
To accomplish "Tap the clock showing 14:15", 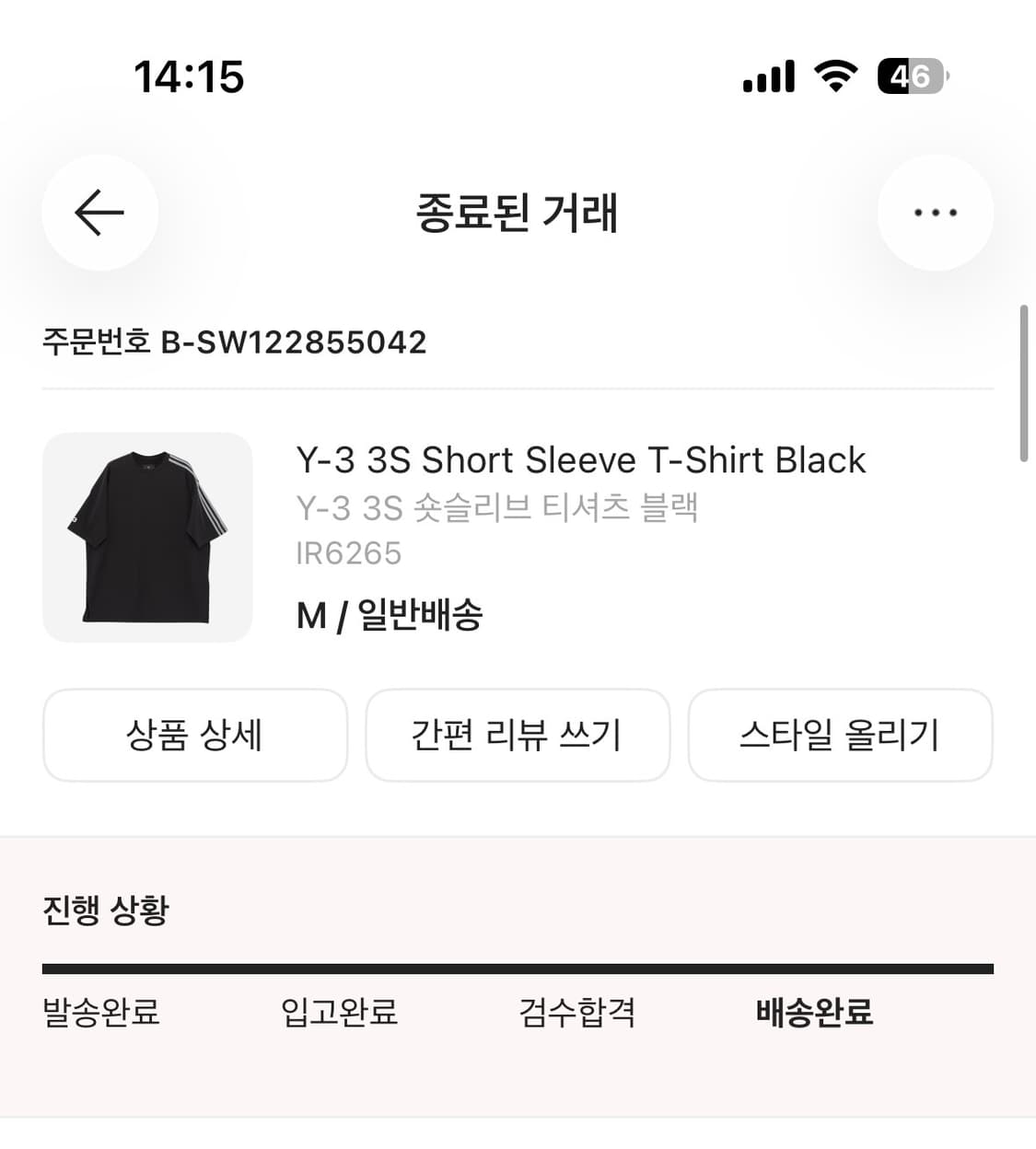I will pyautogui.click(x=189, y=77).
